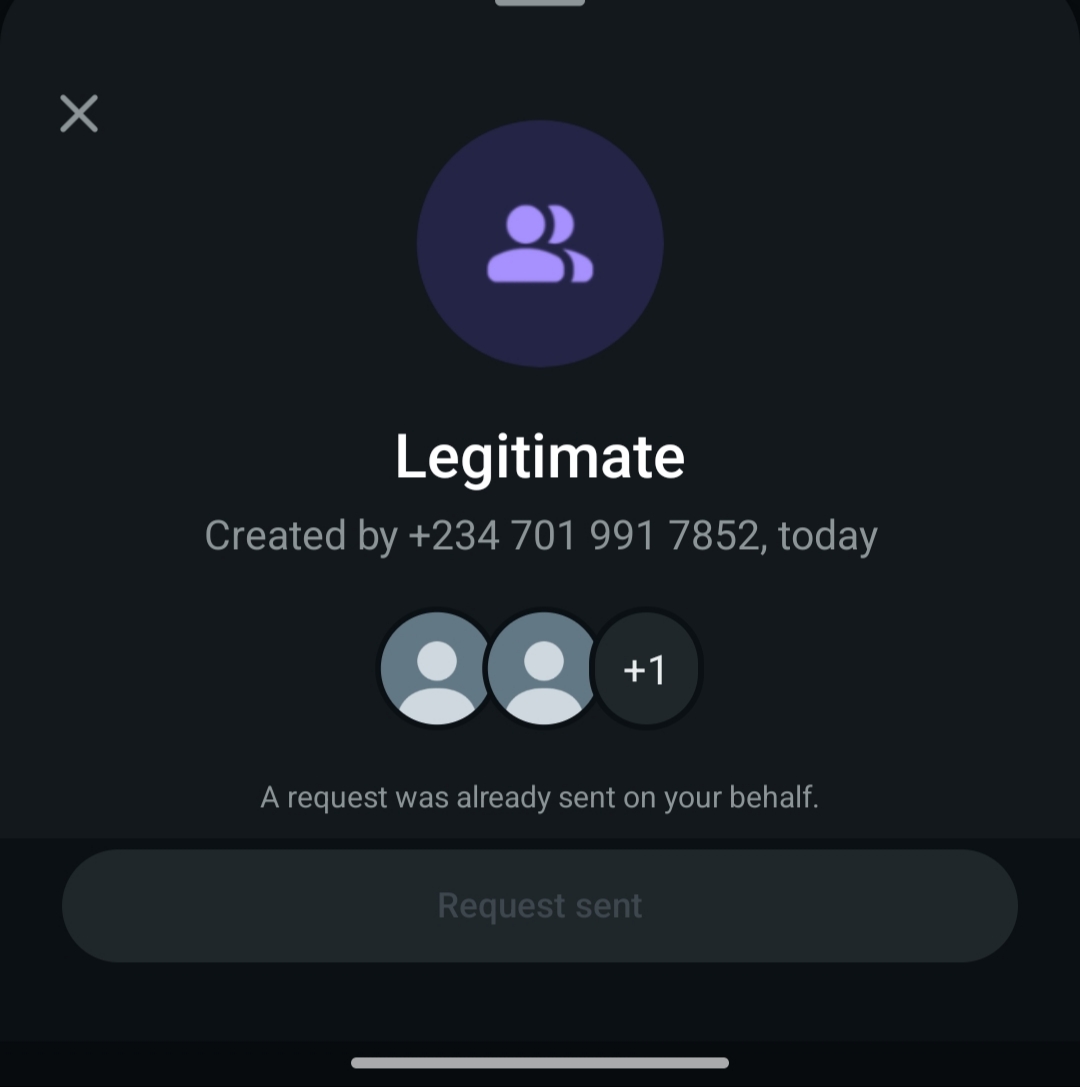Close the Legitimate group invite sheet

pos(79,114)
